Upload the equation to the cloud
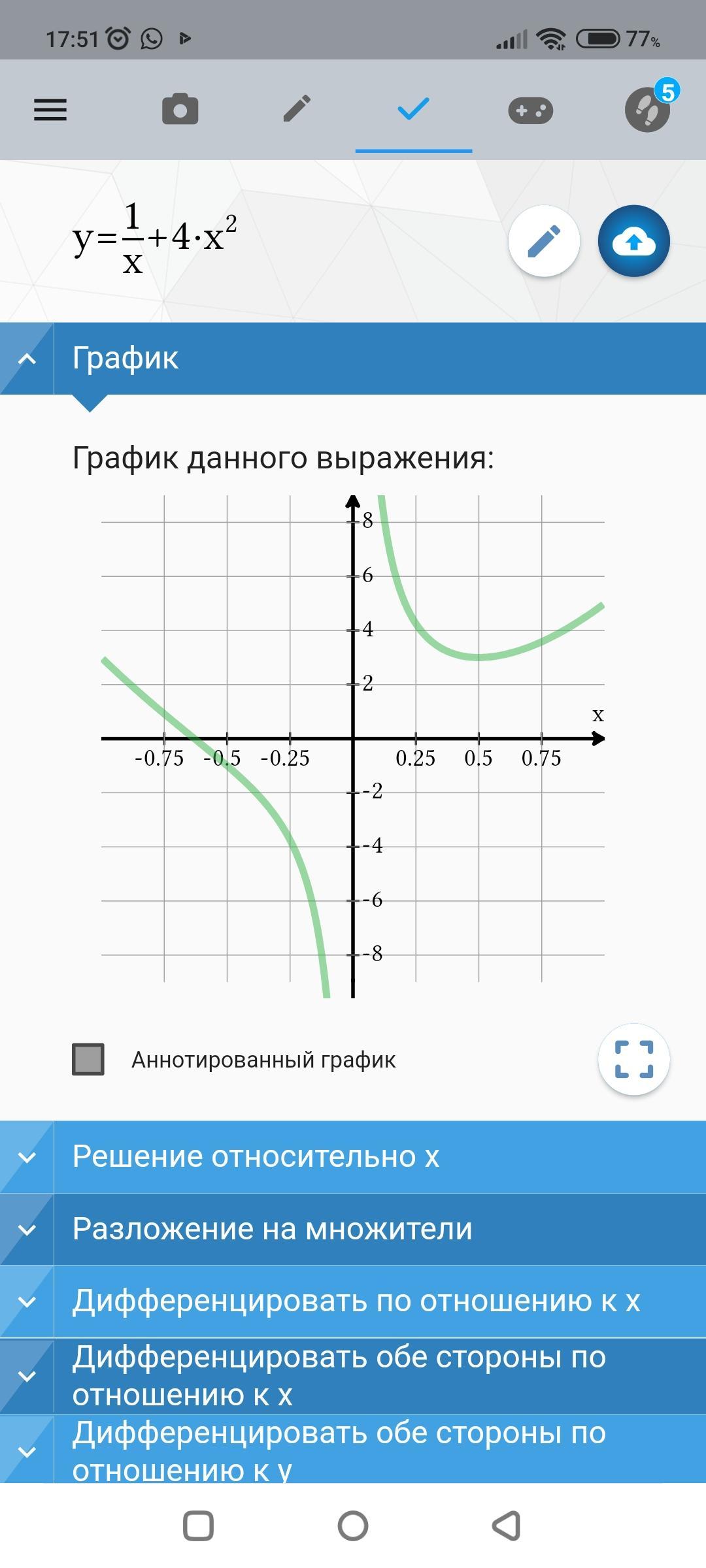 pos(633,241)
